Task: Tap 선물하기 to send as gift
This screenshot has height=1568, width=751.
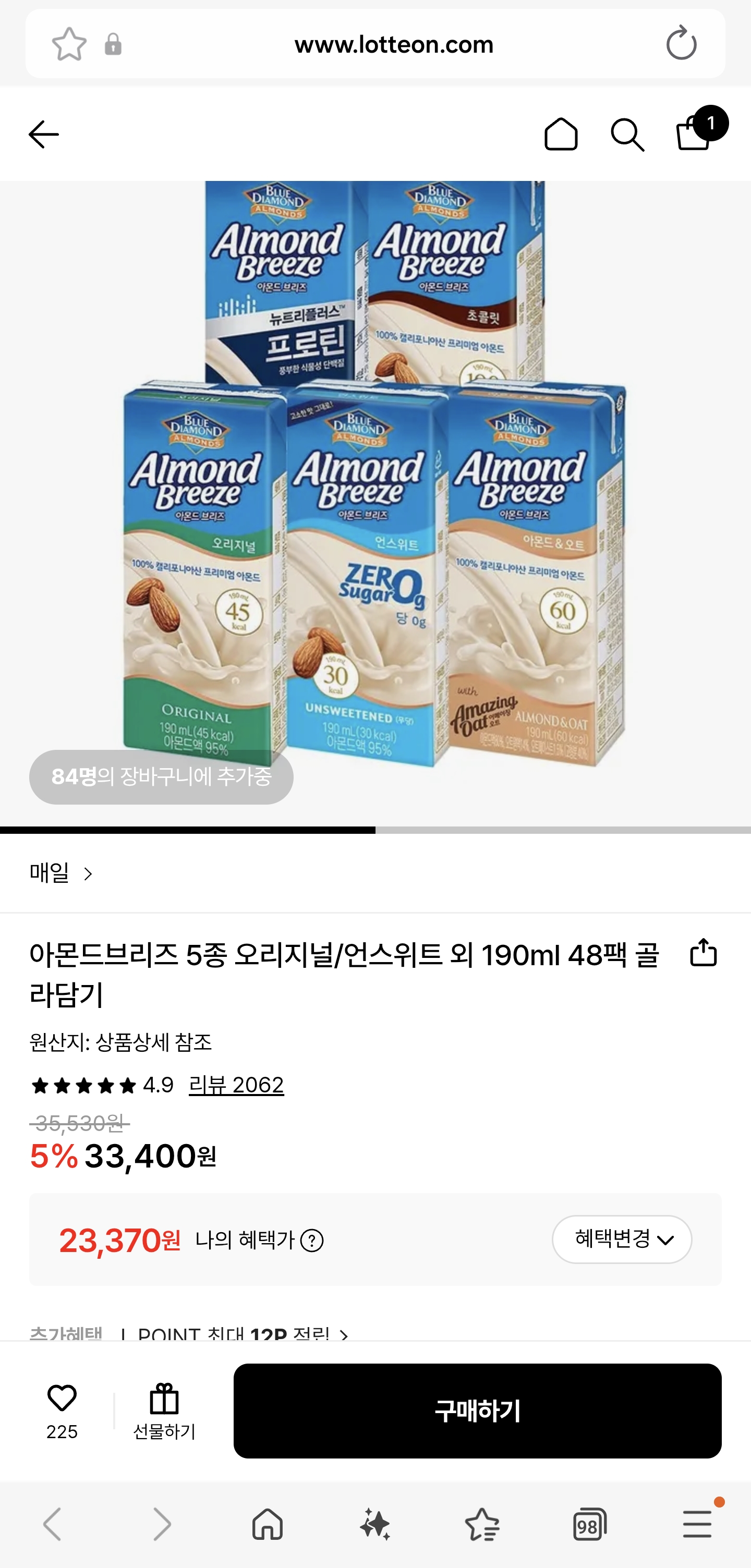Action: [164, 1409]
